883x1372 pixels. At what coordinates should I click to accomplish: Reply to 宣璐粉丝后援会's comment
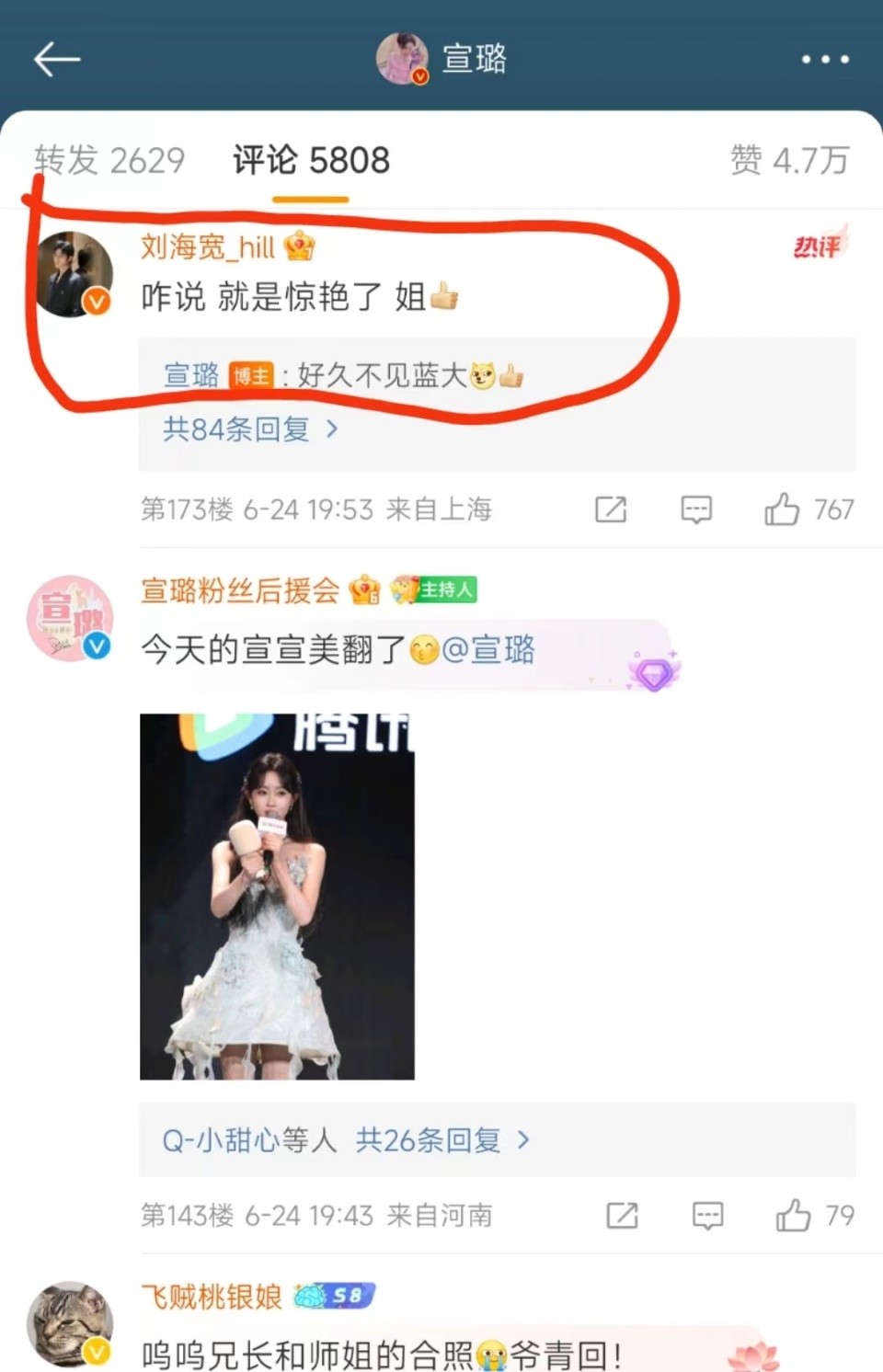(x=707, y=1216)
